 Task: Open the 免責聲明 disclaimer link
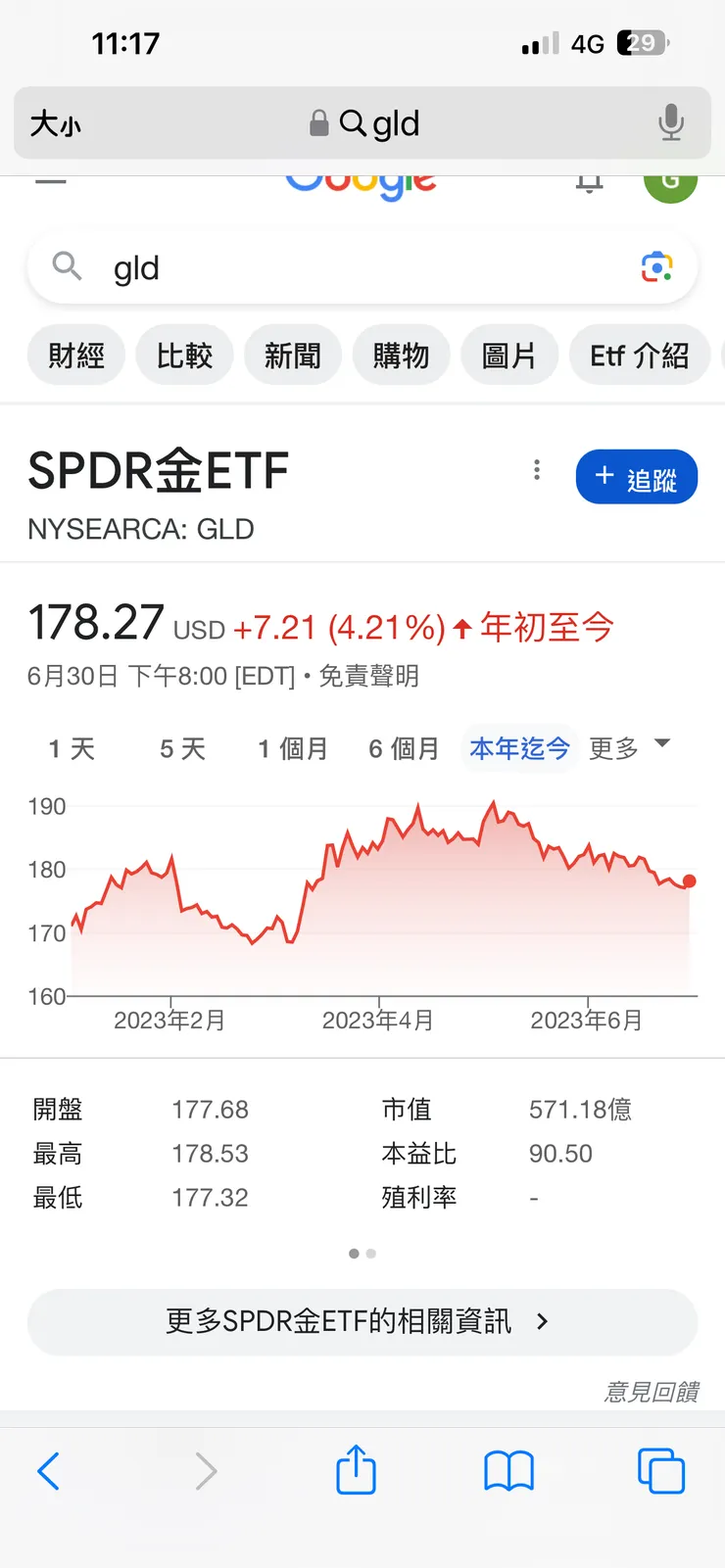pyautogui.click(x=368, y=676)
